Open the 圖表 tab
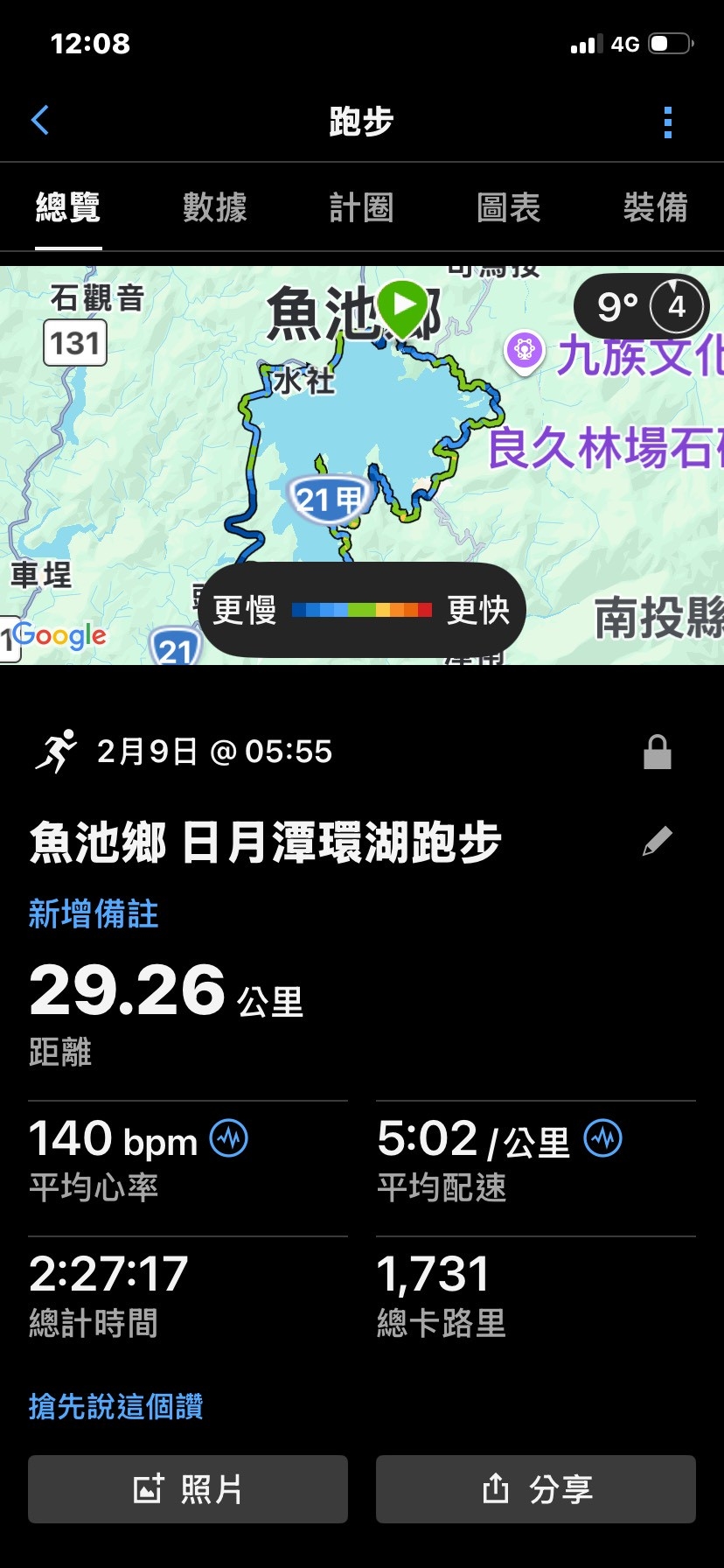Screen dimensions: 724x1568 click(x=508, y=208)
